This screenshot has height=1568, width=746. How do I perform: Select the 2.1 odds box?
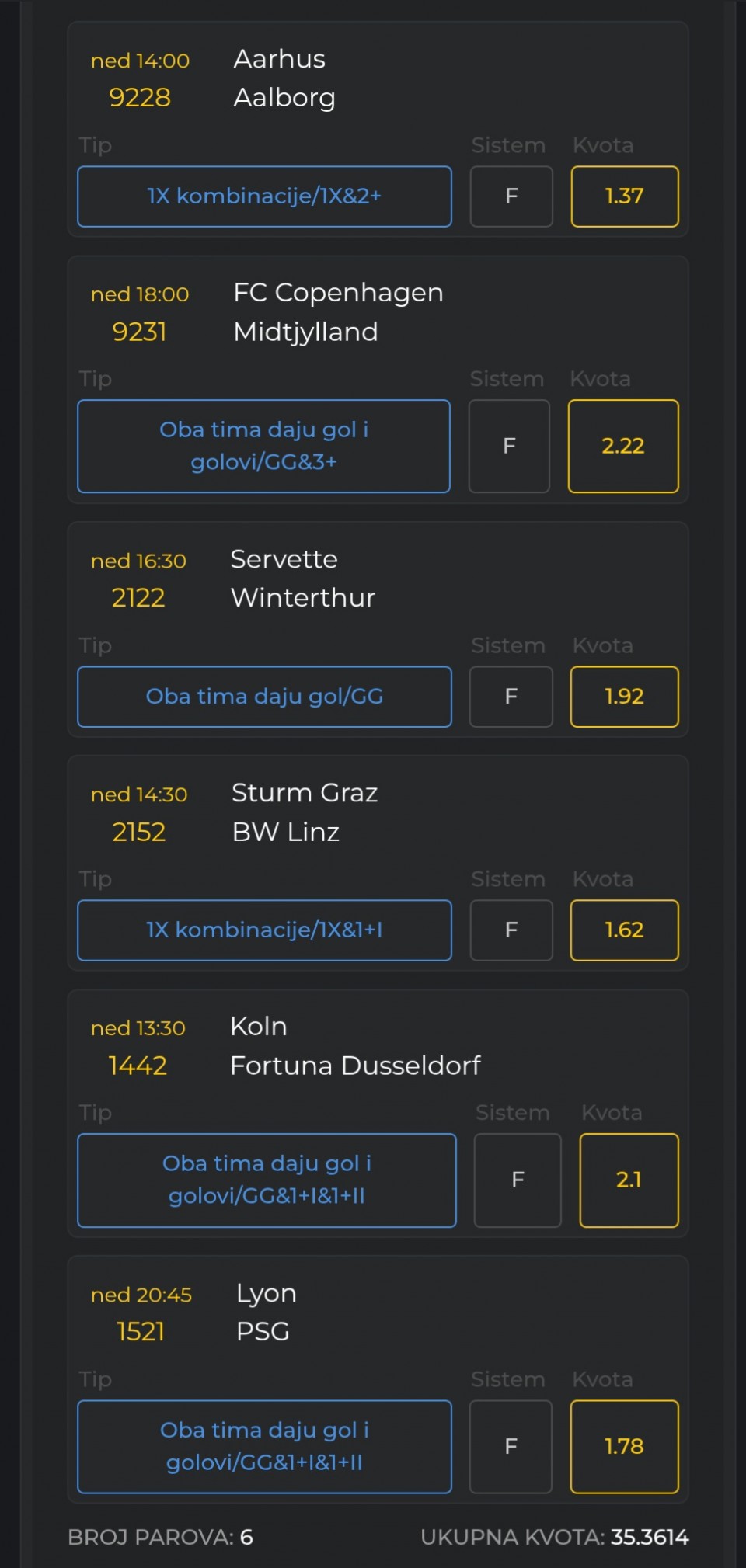pos(629,1180)
